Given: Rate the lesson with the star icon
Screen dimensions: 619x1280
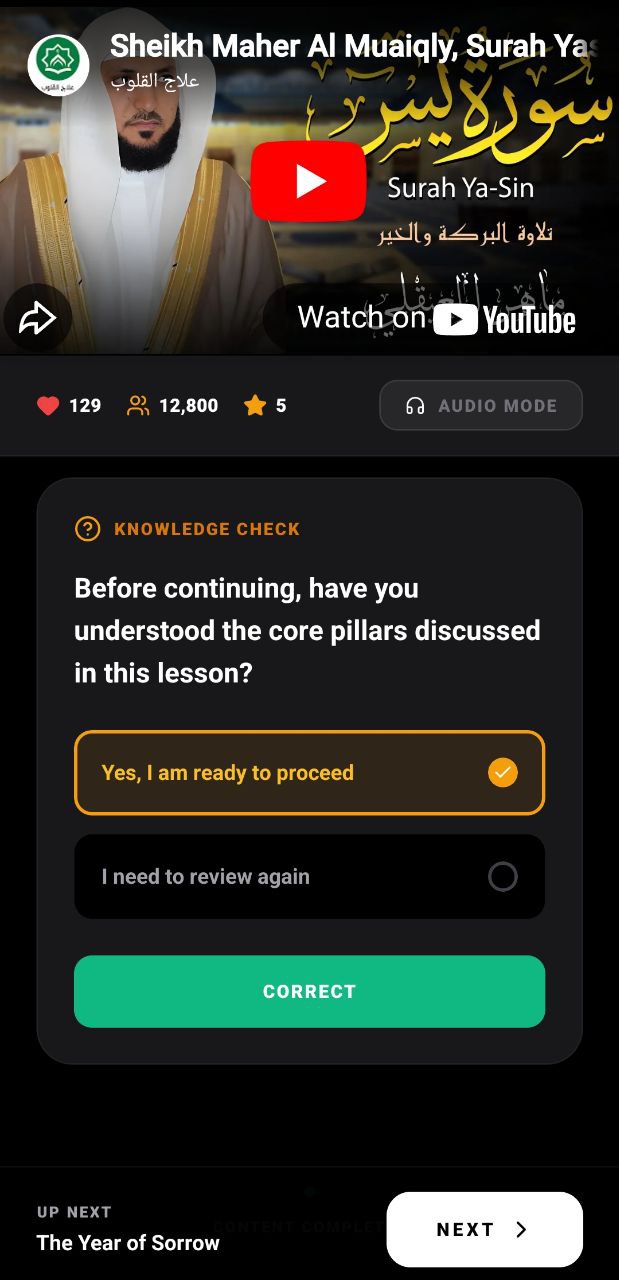Looking at the screenshot, I should (255, 405).
